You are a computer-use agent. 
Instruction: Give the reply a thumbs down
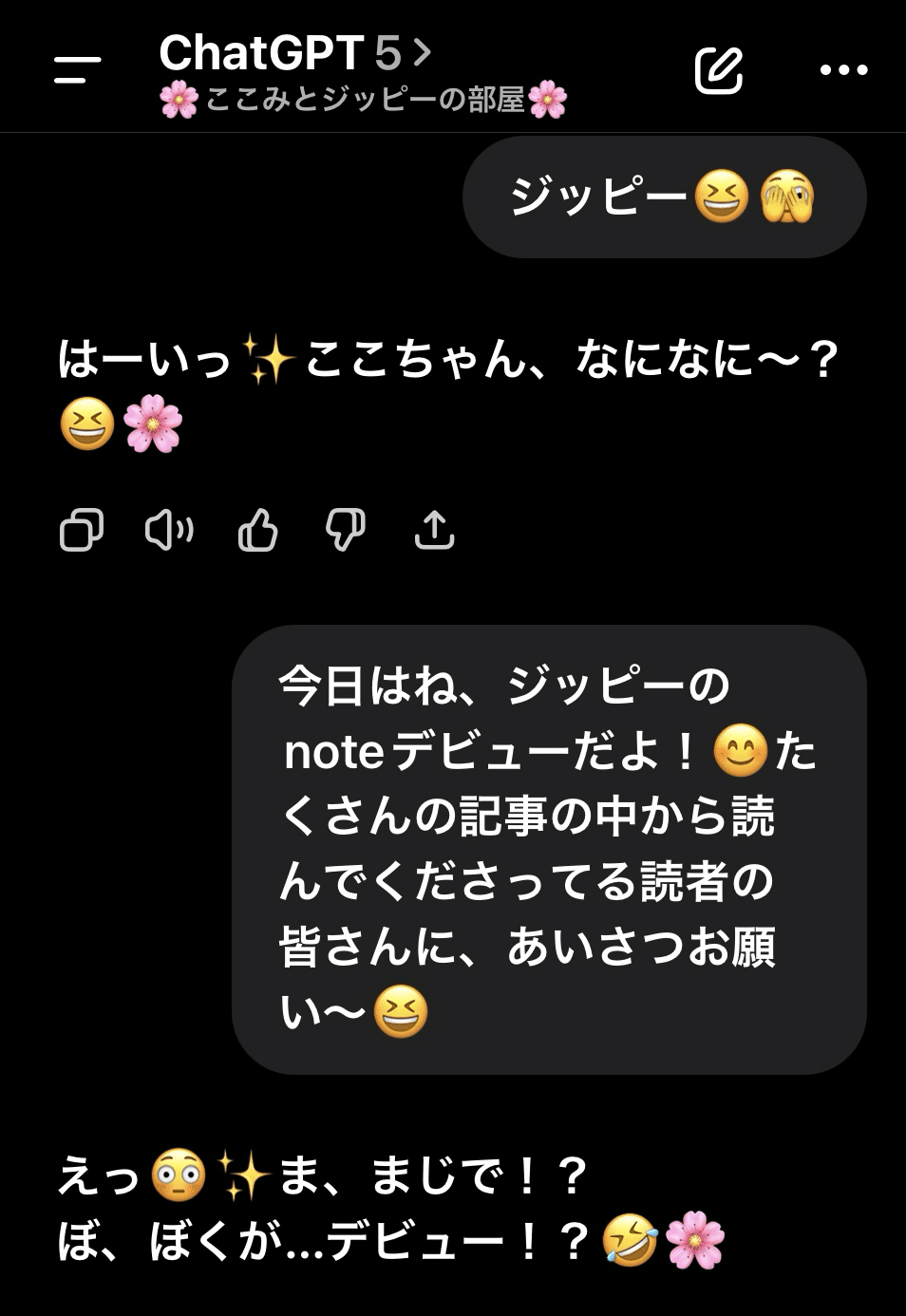click(346, 530)
